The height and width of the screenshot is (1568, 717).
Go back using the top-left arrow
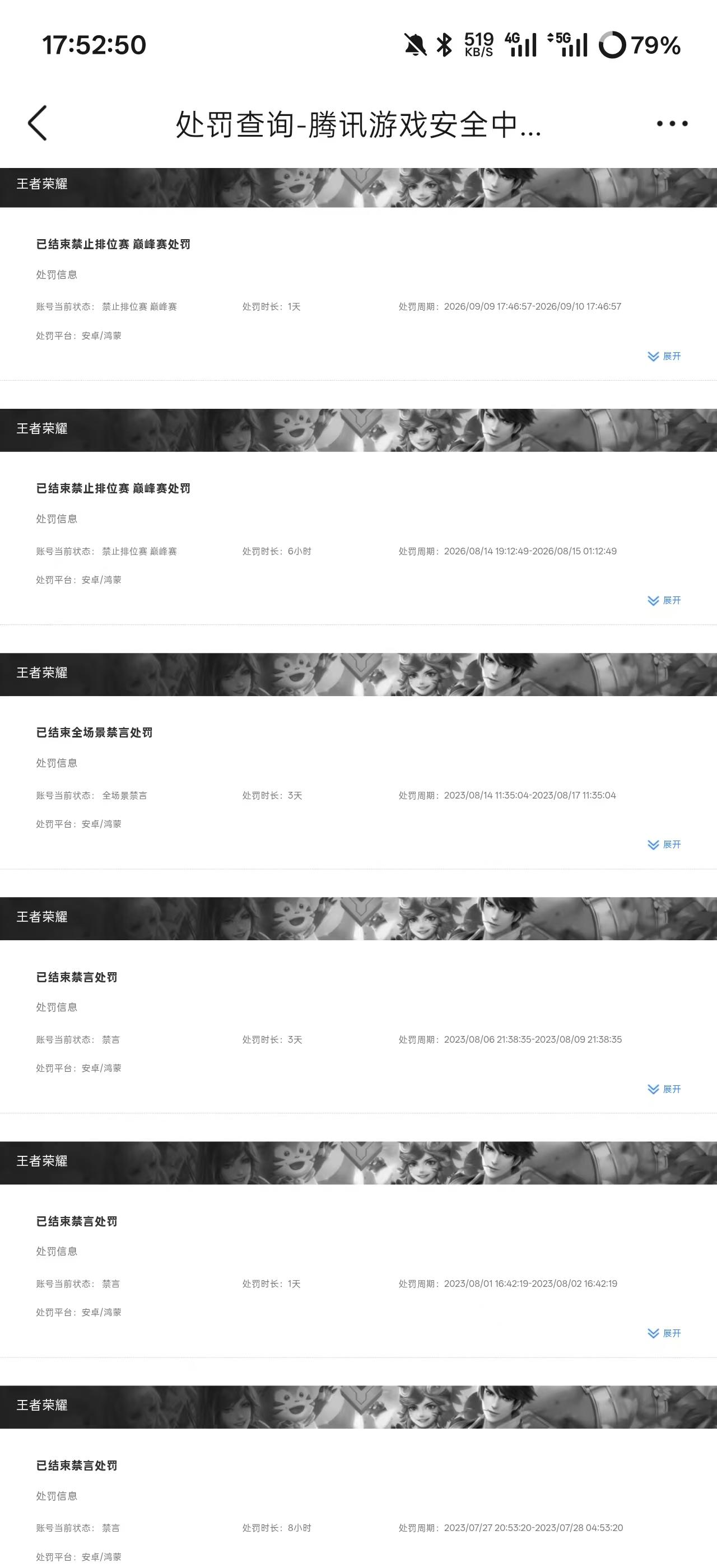pyautogui.click(x=38, y=123)
